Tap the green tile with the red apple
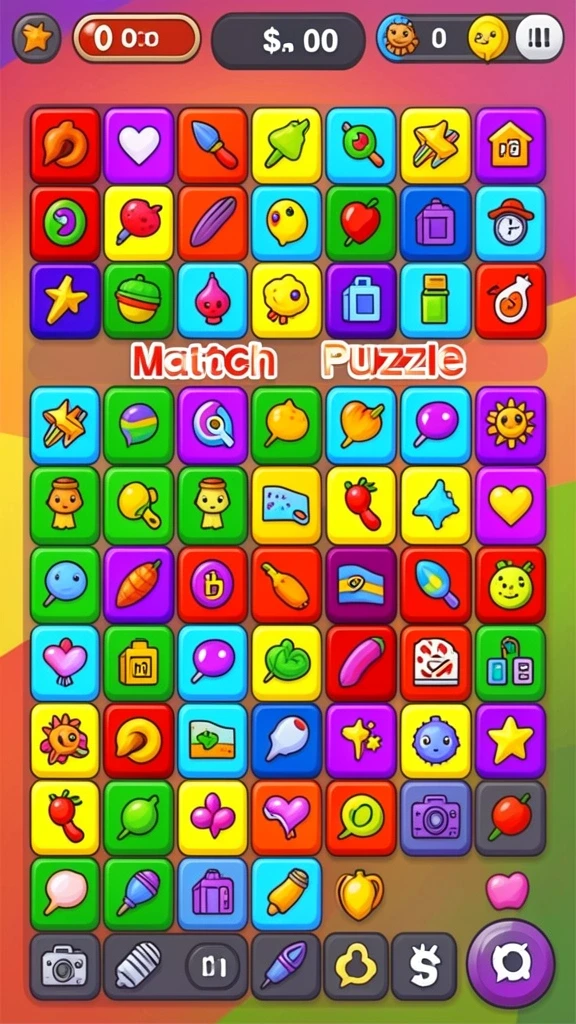 point(361,223)
